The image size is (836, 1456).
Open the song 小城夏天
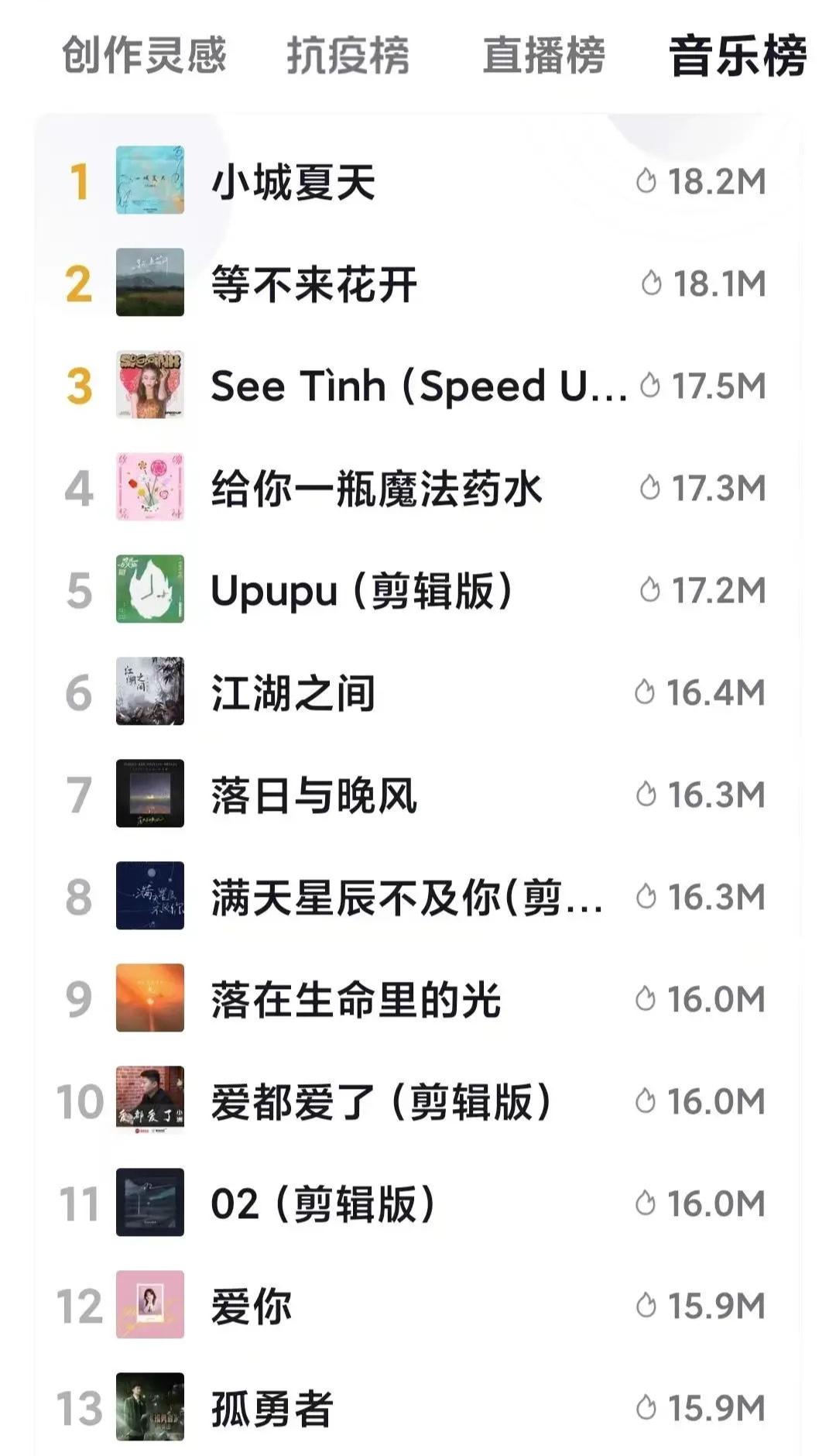293,182
